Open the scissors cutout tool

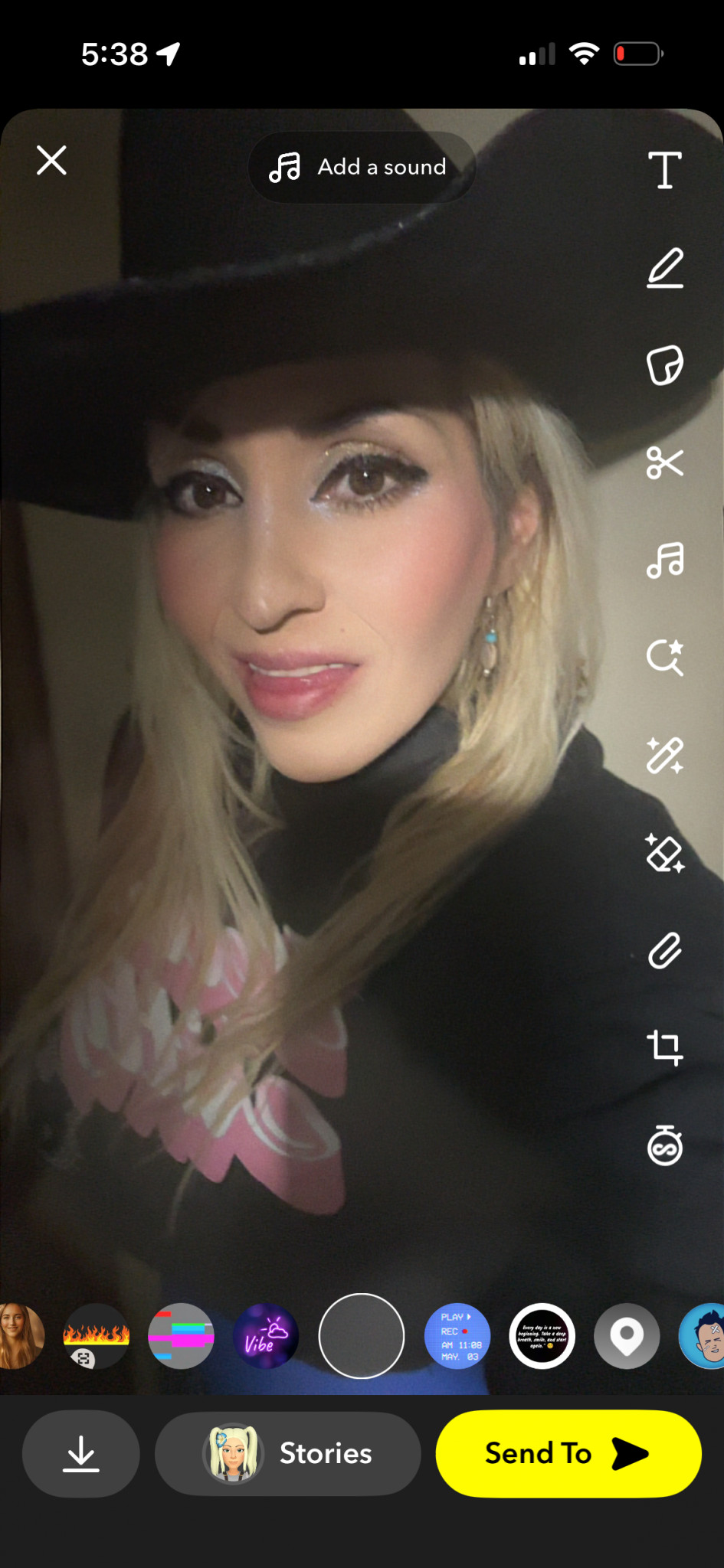[664, 463]
